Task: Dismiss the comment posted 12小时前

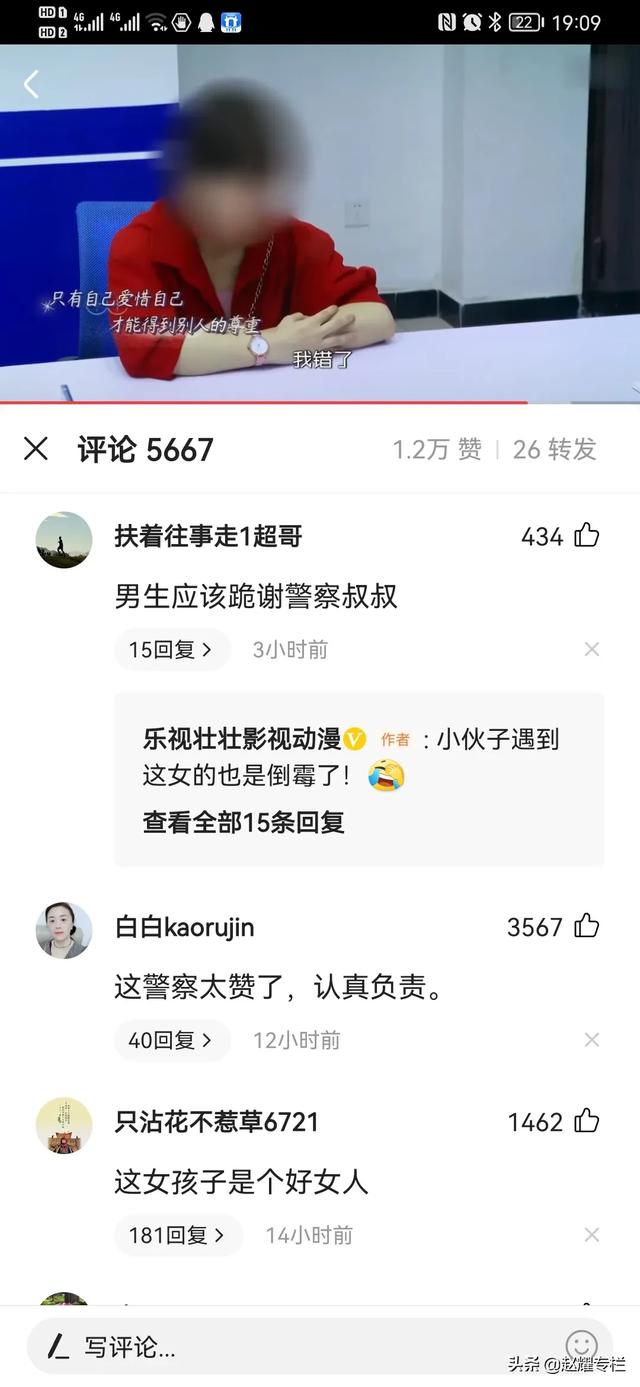Action: (592, 1040)
